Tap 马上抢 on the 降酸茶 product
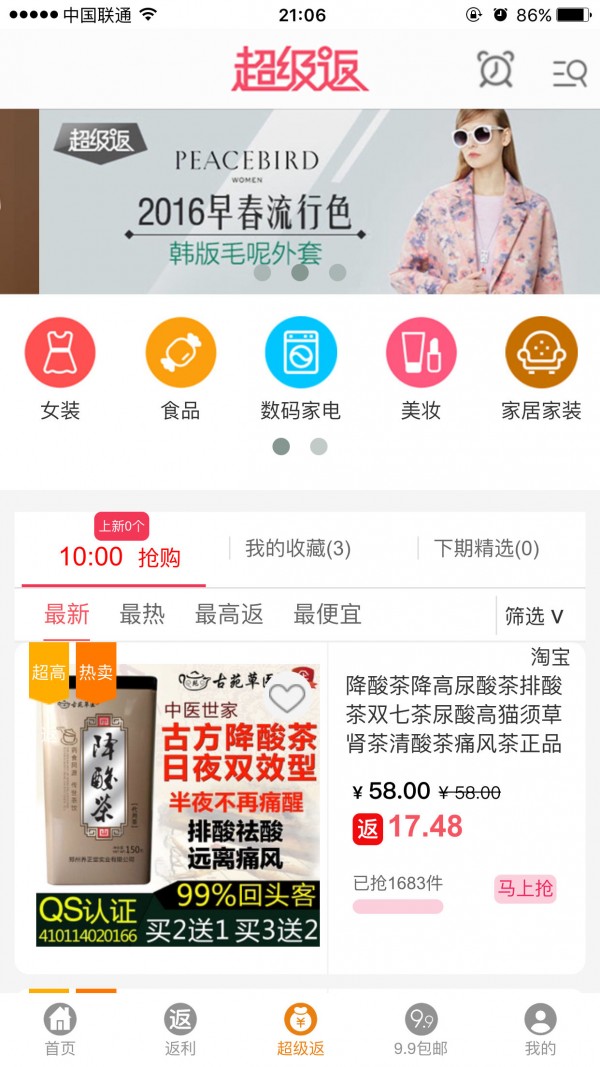Screen dimensions: 600x1067 click(x=525, y=888)
